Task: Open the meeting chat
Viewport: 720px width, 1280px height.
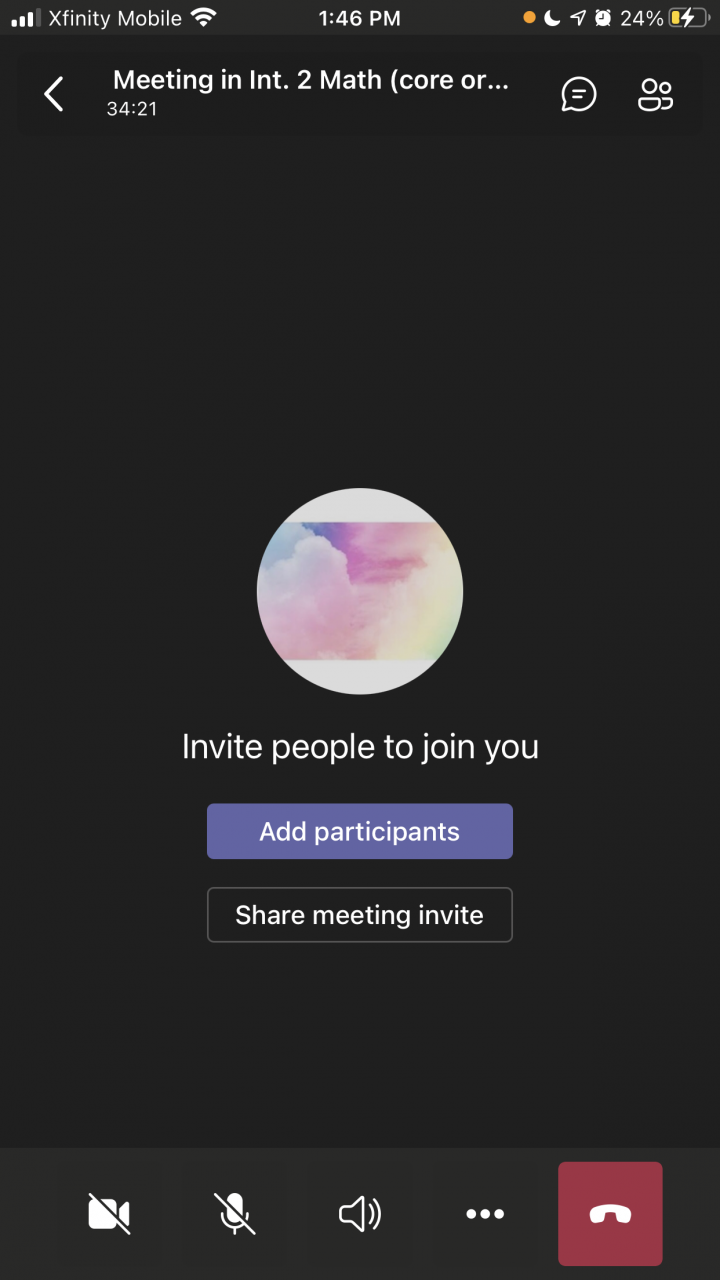Action: click(579, 94)
